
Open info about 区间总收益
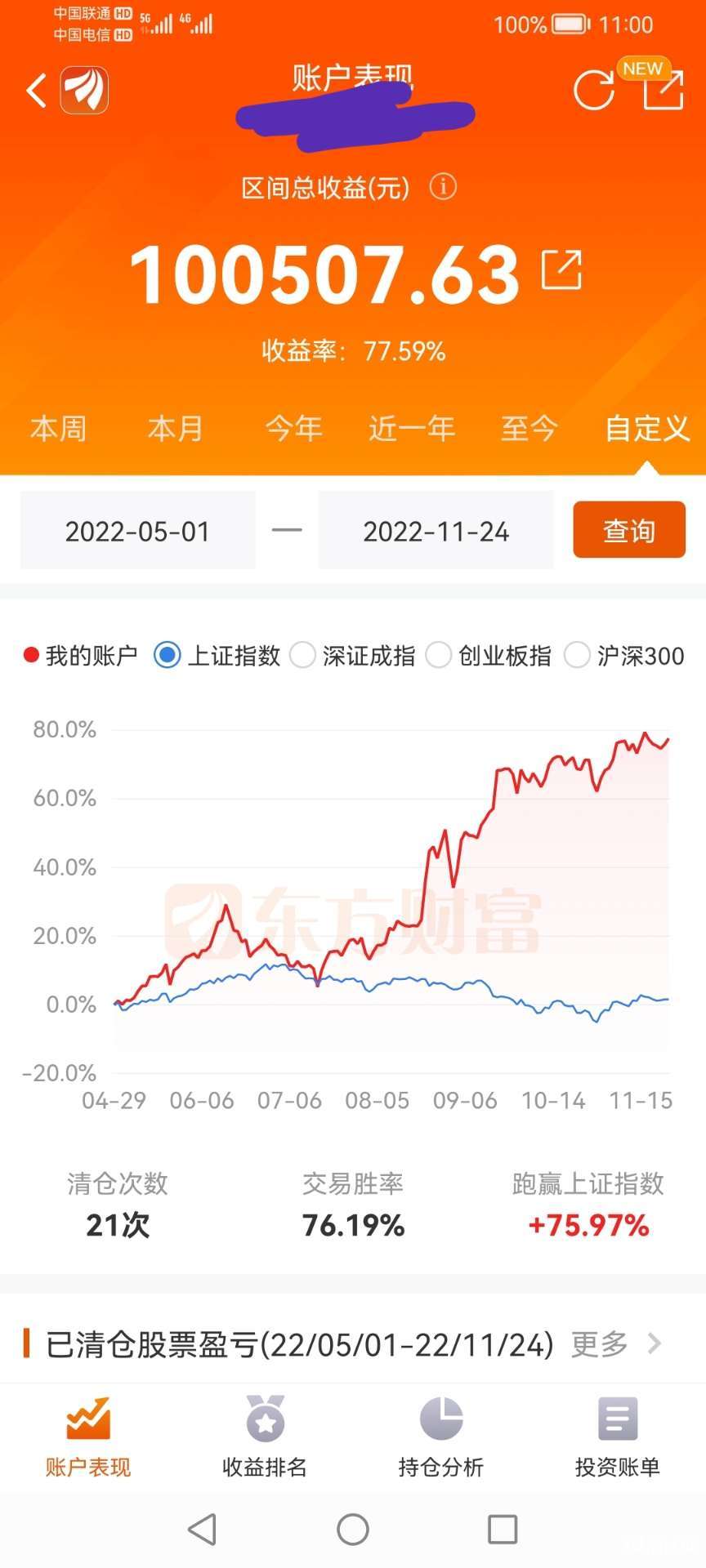tap(443, 187)
